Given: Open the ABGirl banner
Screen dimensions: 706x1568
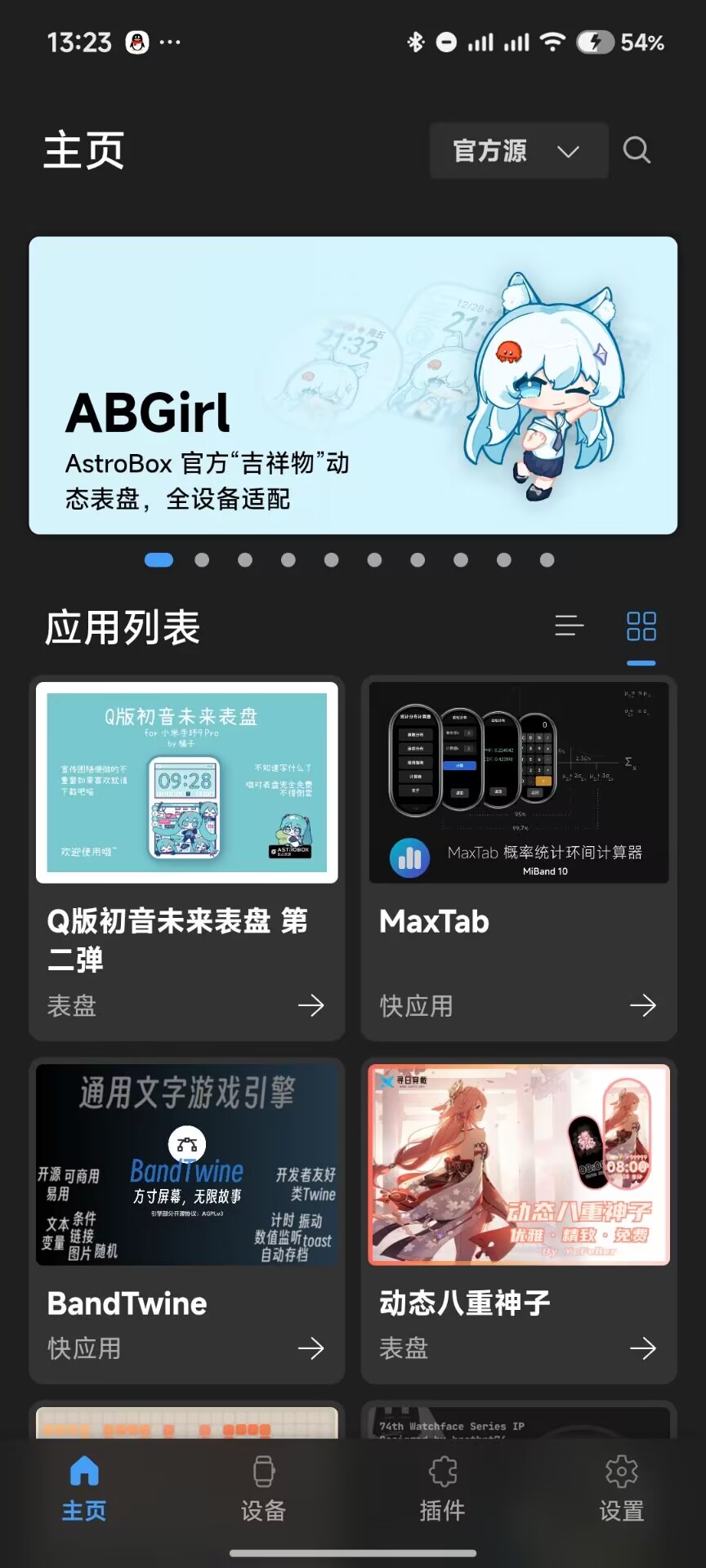Looking at the screenshot, I should pos(353,385).
